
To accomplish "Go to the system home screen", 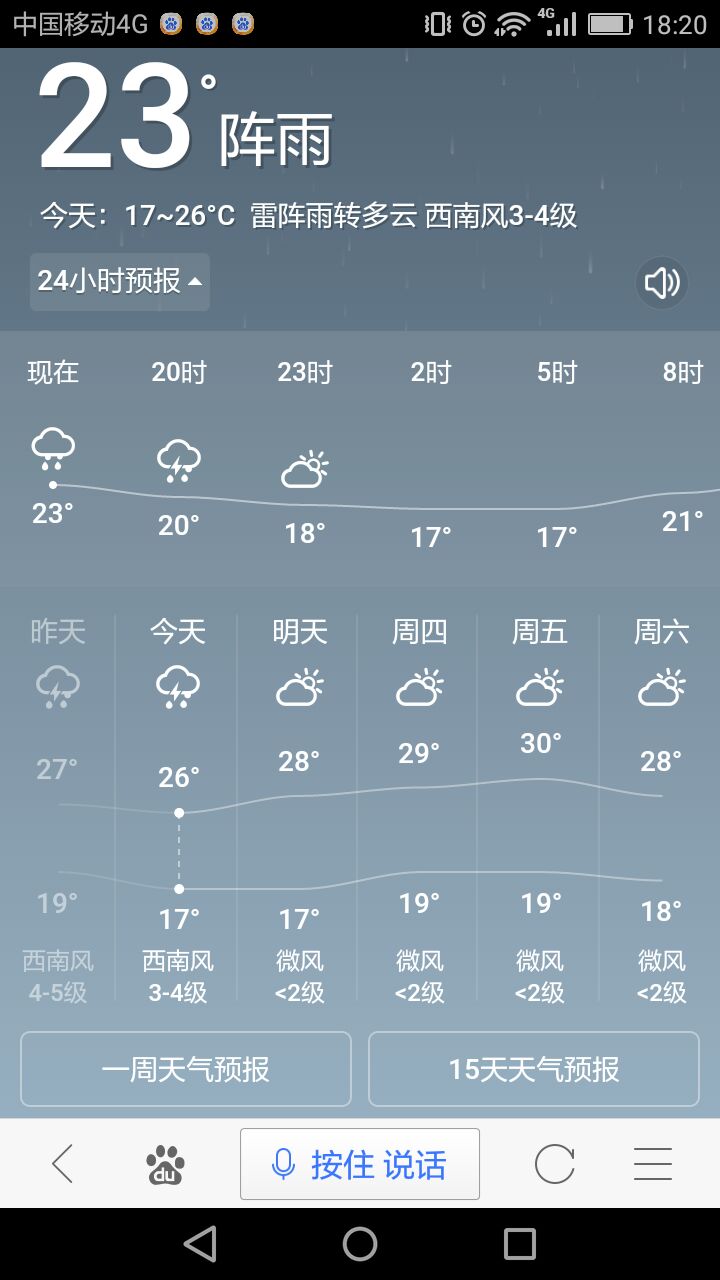I will click(360, 1244).
